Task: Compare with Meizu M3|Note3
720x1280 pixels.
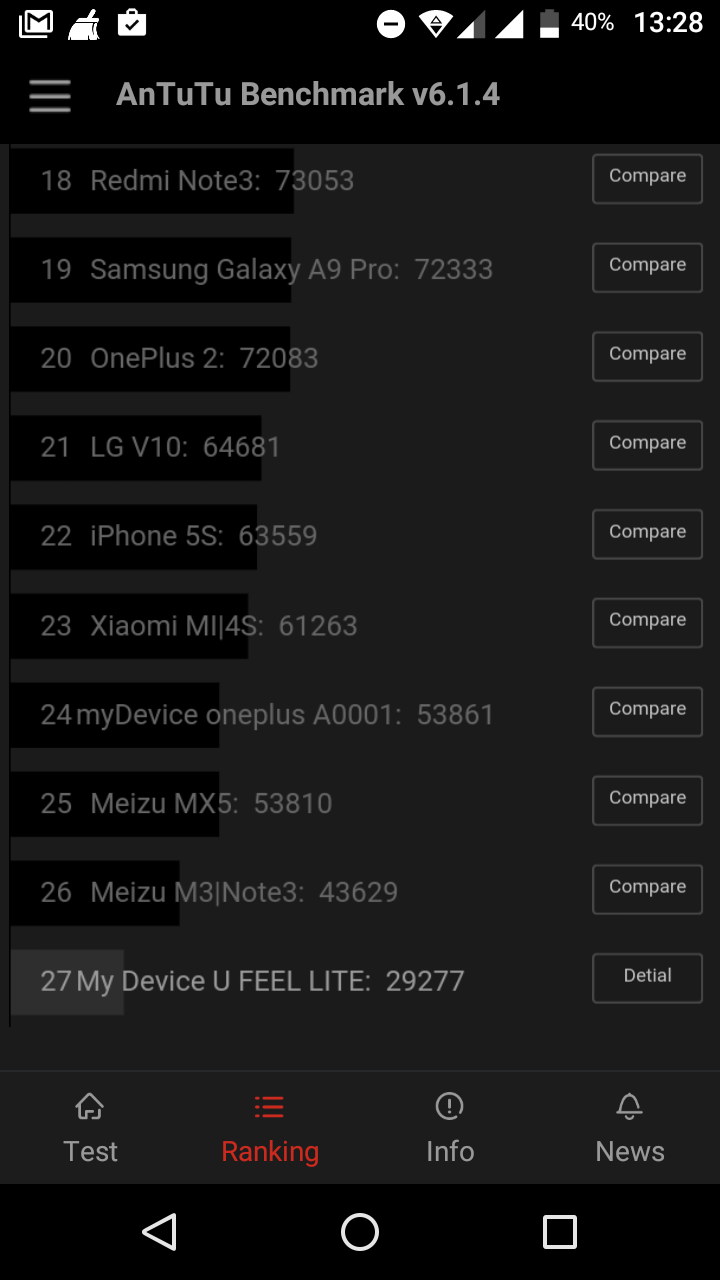Action: tap(647, 890)
